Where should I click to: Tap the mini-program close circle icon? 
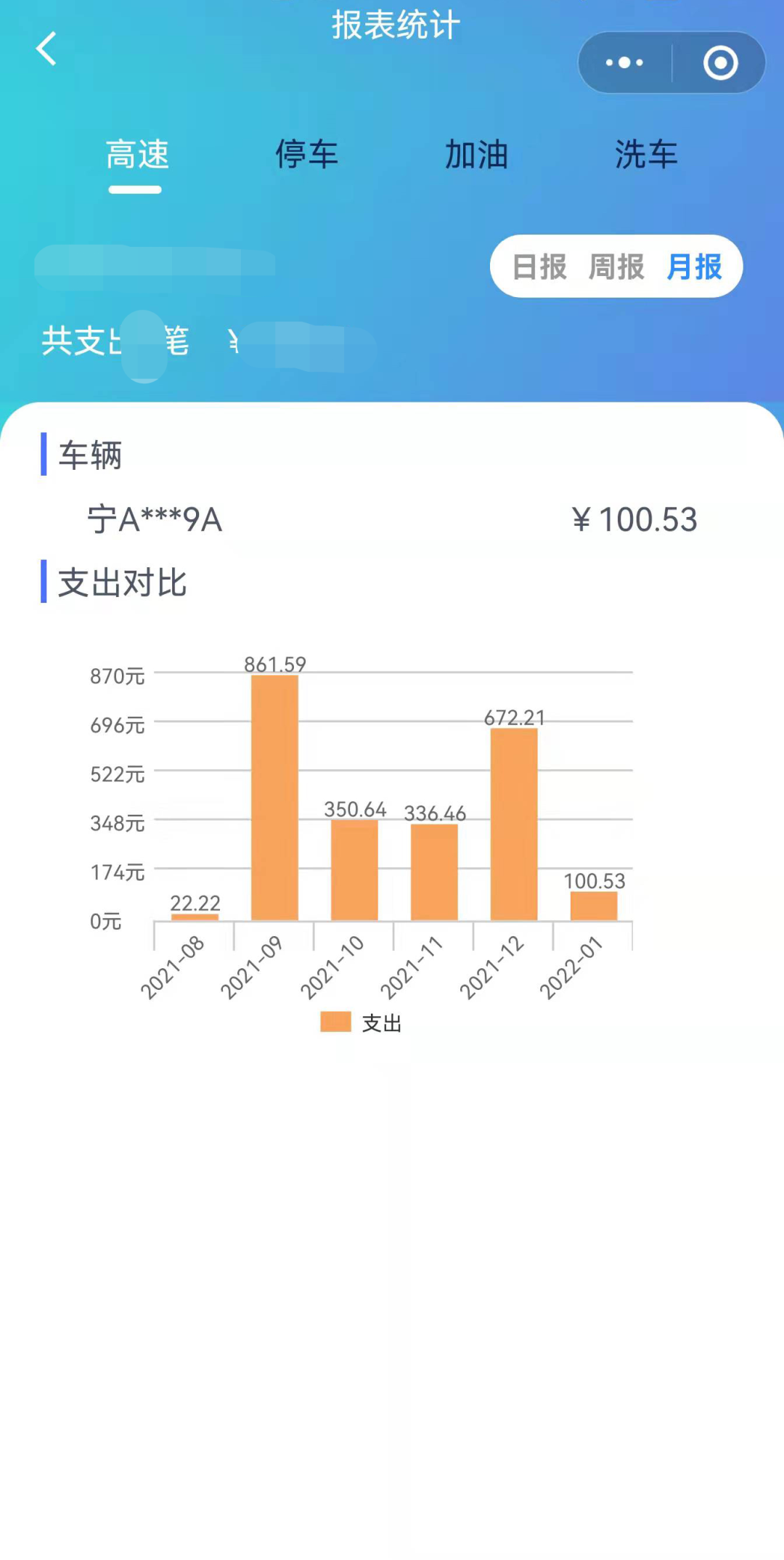coord(719,62)
